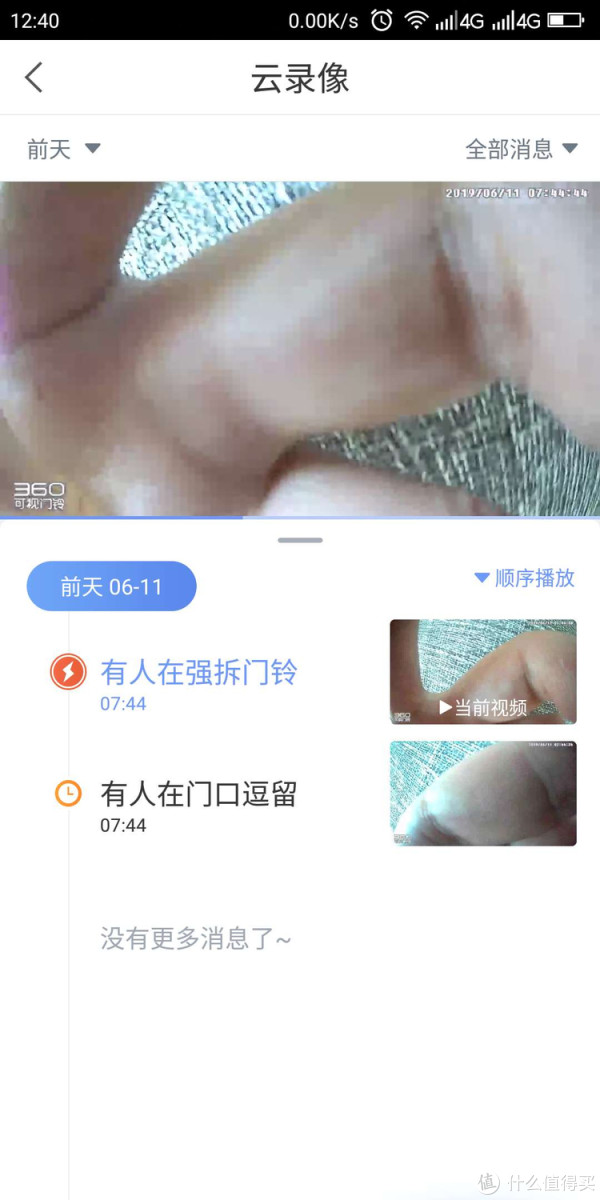Open the 前天 date dropdown
Screen dimensions: 600x1200
click(x=64, y=149)
